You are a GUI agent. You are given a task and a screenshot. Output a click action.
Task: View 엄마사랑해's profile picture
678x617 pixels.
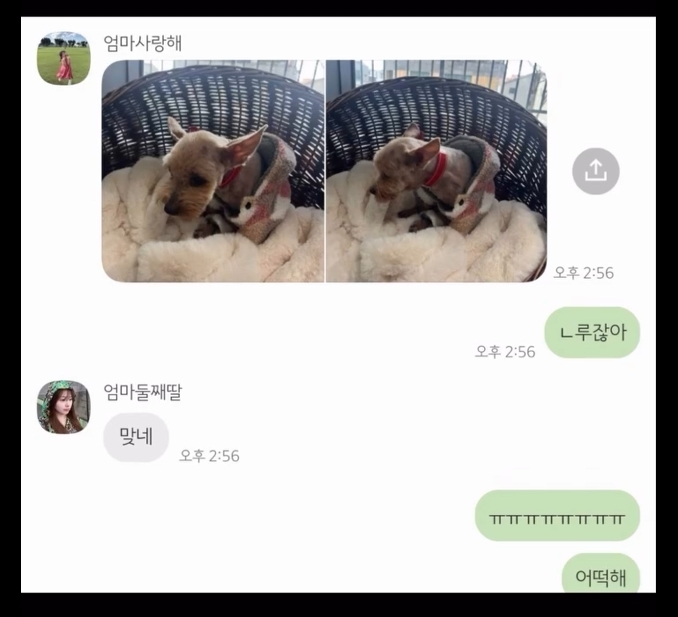(x=64, y=58)
